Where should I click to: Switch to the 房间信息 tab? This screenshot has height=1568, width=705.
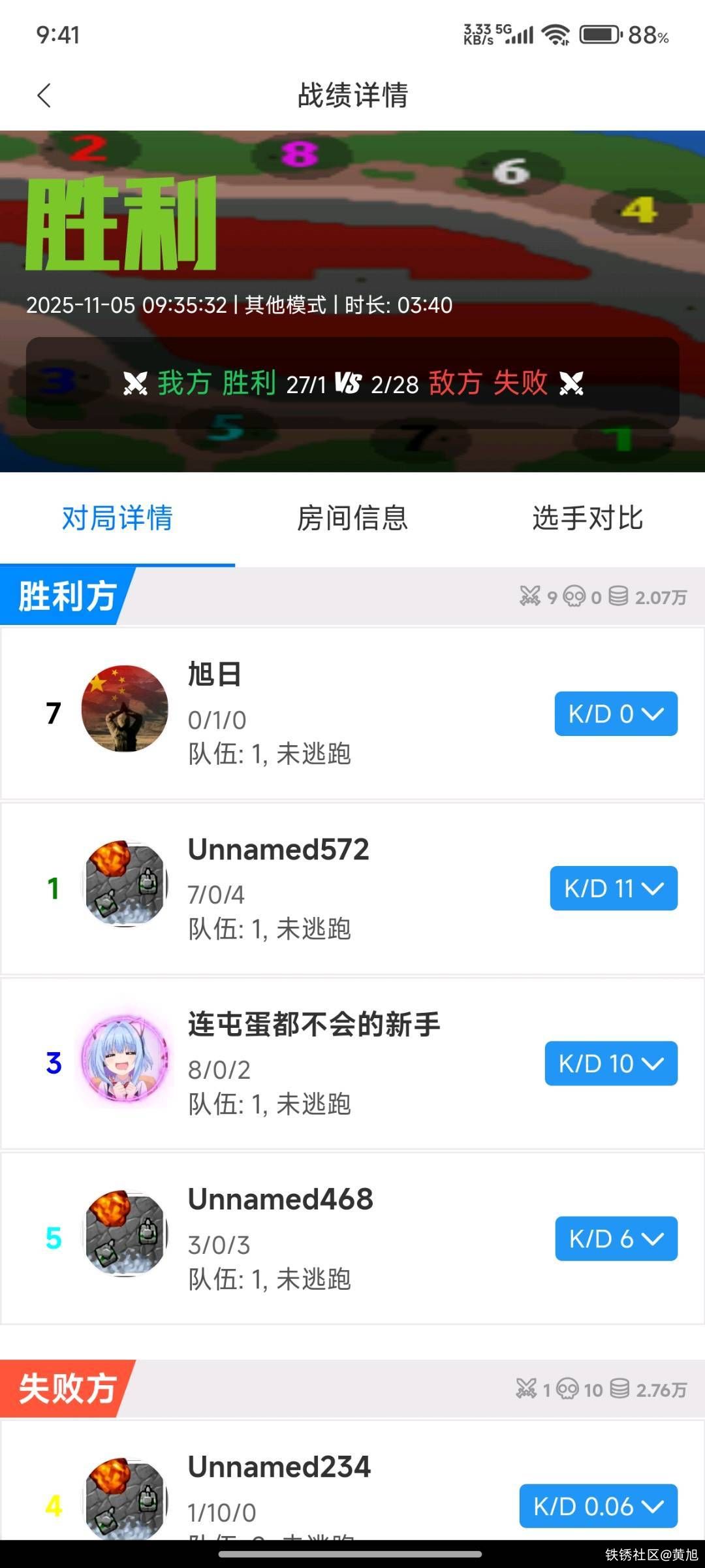(x=352, y=519)
